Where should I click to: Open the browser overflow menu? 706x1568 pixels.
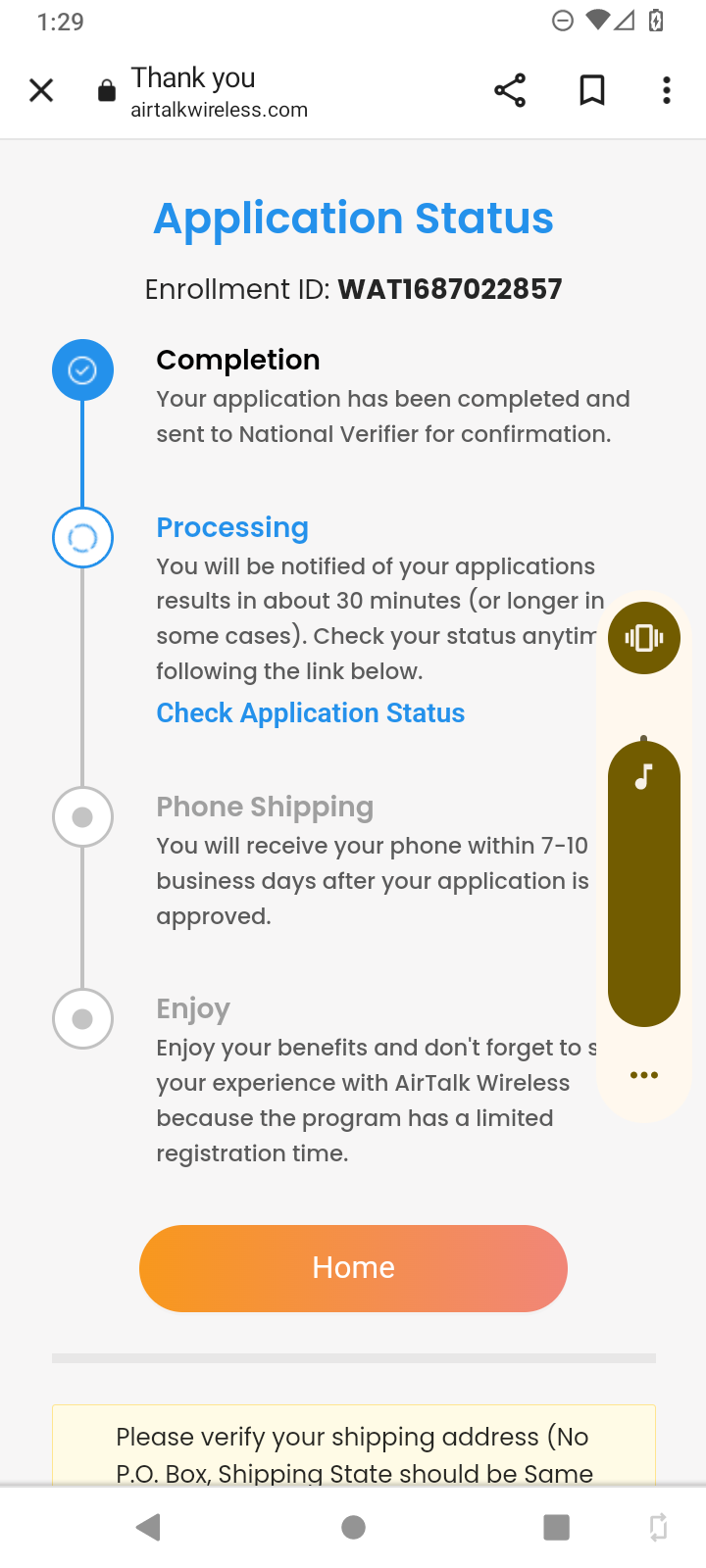coord(667,91)
